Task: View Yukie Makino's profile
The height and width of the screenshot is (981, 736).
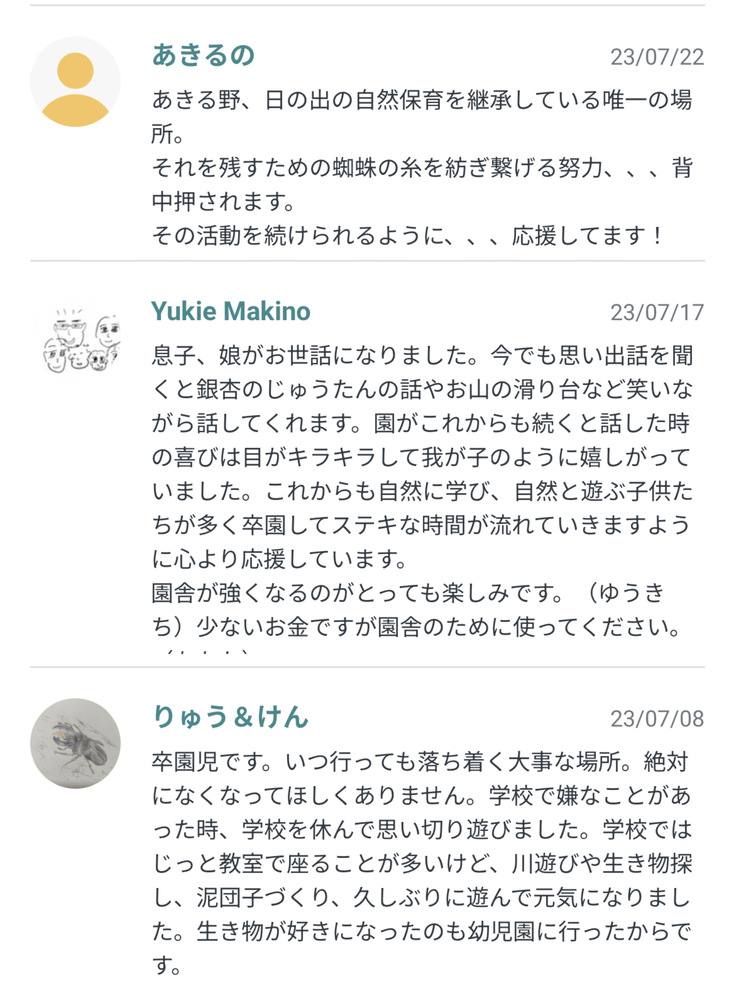Action: (230, 311)
